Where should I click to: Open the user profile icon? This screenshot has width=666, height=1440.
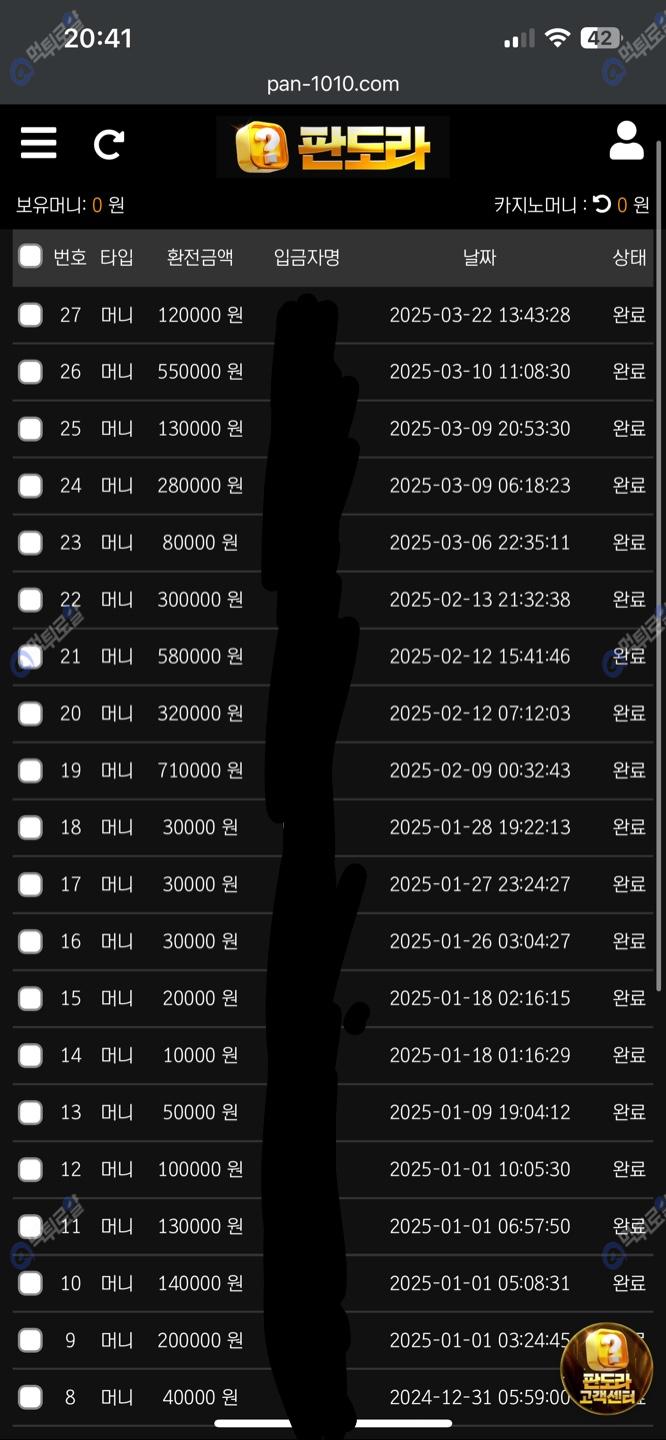pos(627,141)
